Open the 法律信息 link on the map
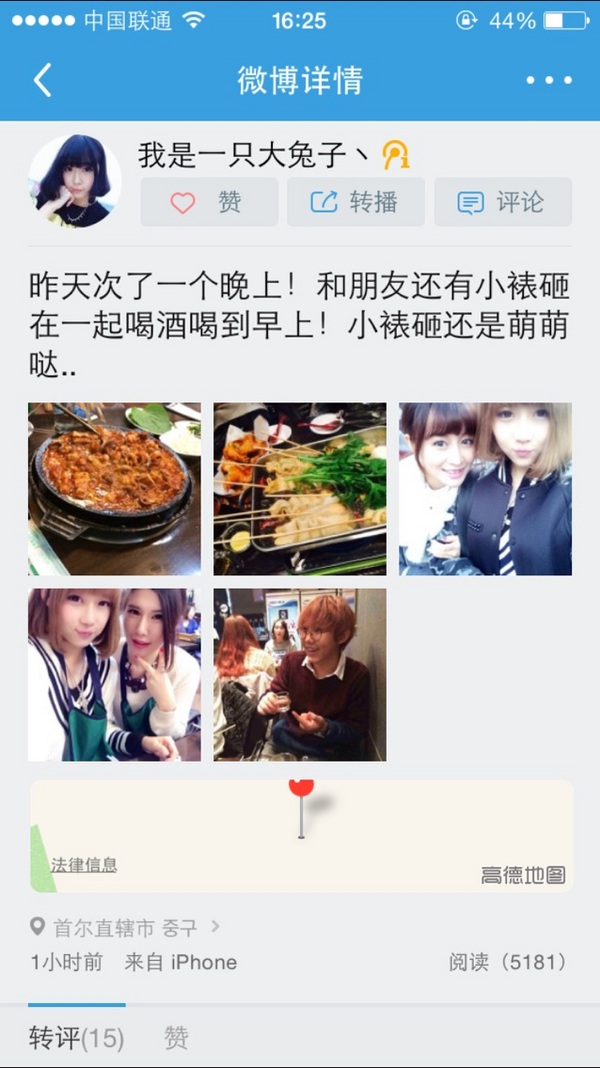The height and width of the screenshot is (1068, 600). (x=84, y=865)
